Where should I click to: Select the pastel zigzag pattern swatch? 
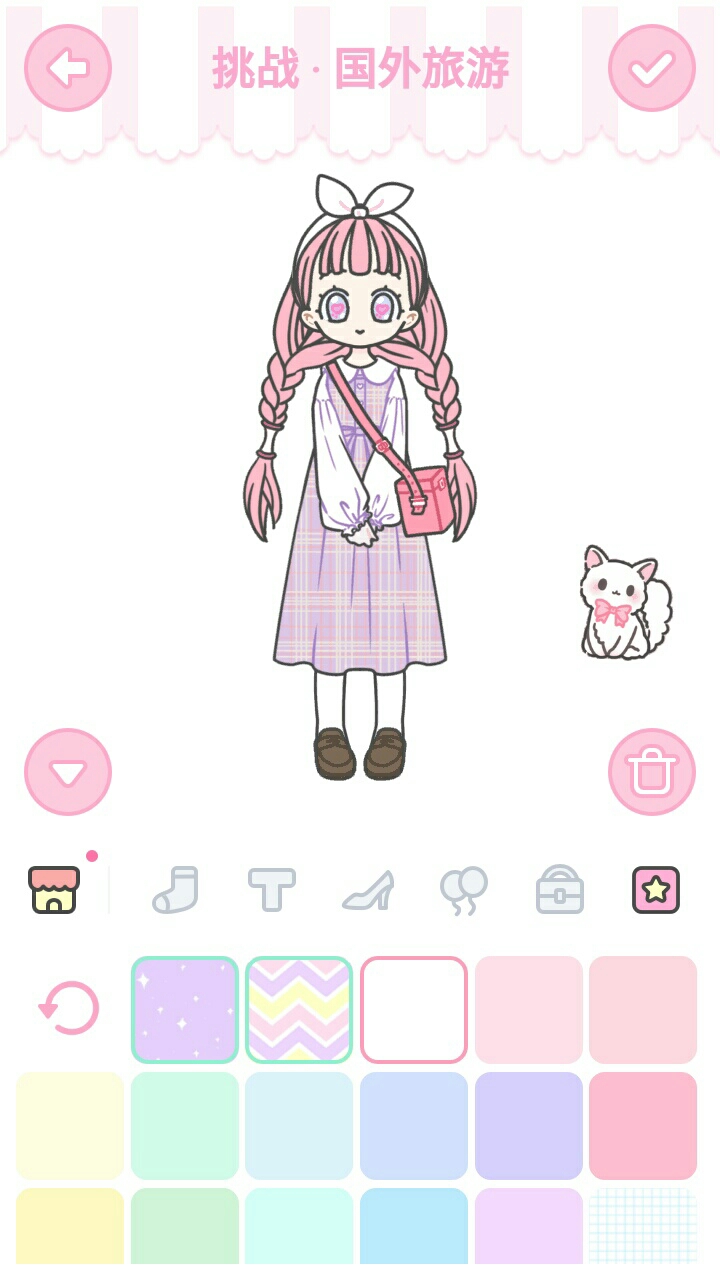(299, 1010)
